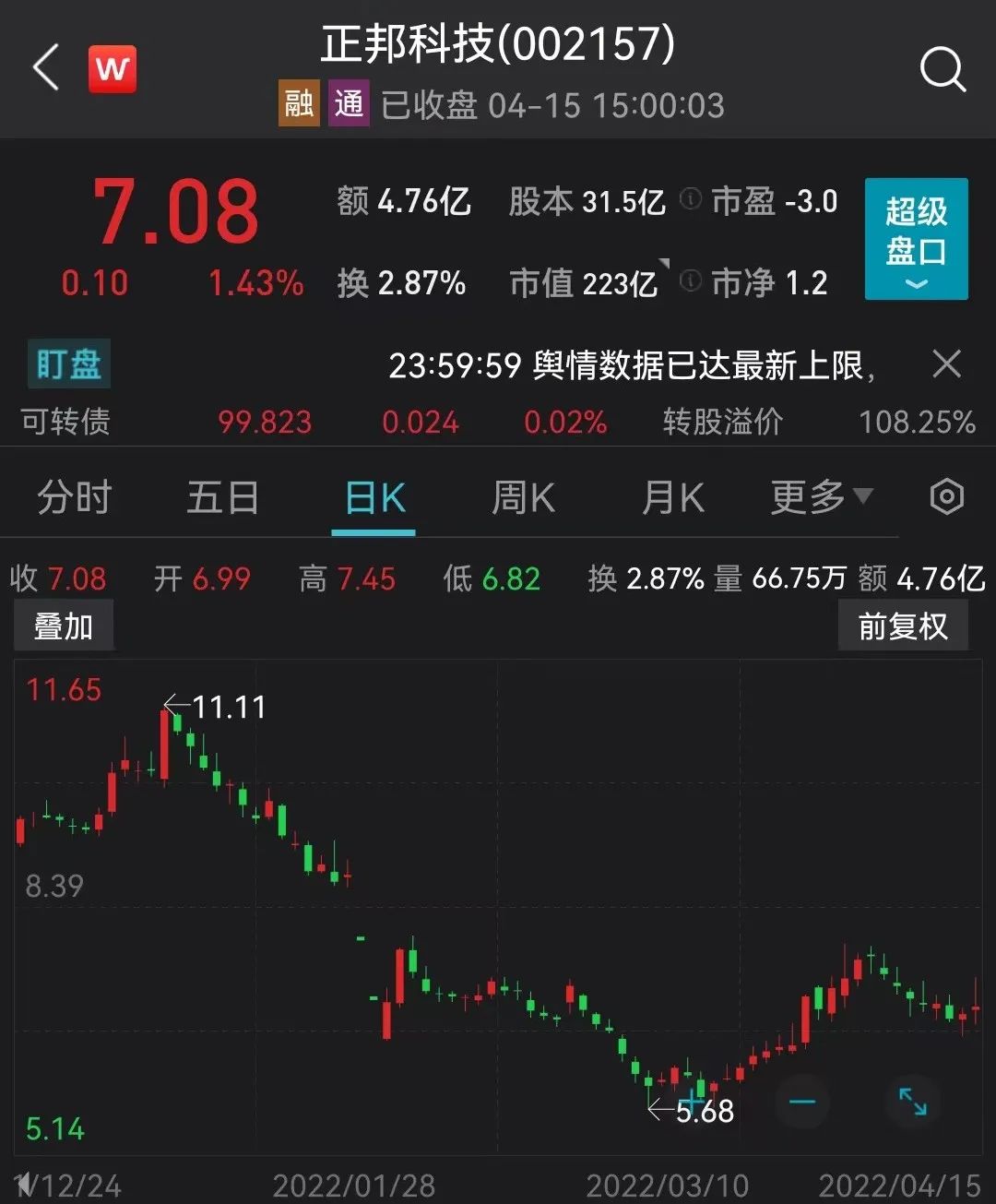Open the Wind app home icon

coord(113,67)
